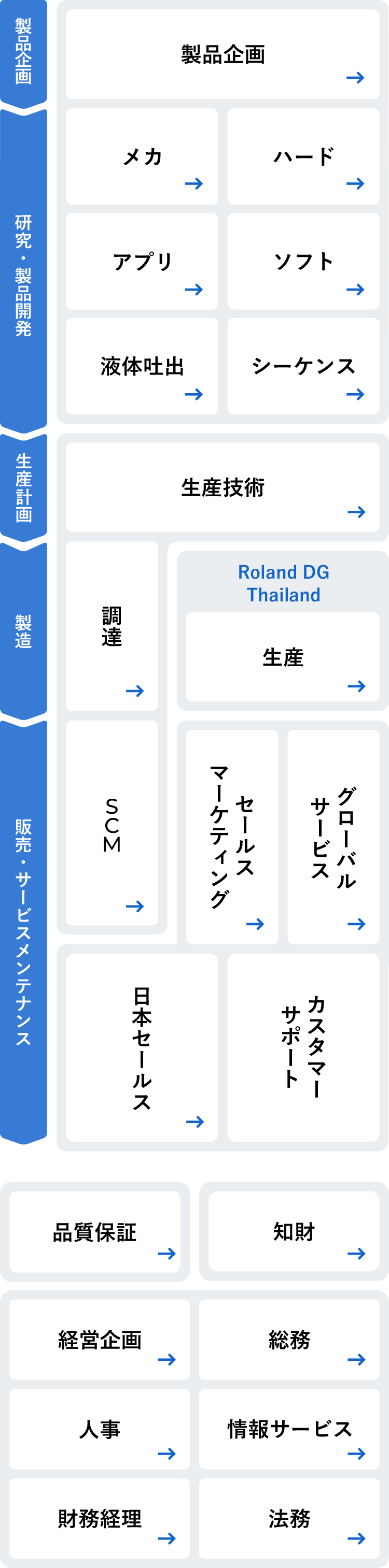
Task: View the 知財 card
Action: click(x=294, y=1233)
